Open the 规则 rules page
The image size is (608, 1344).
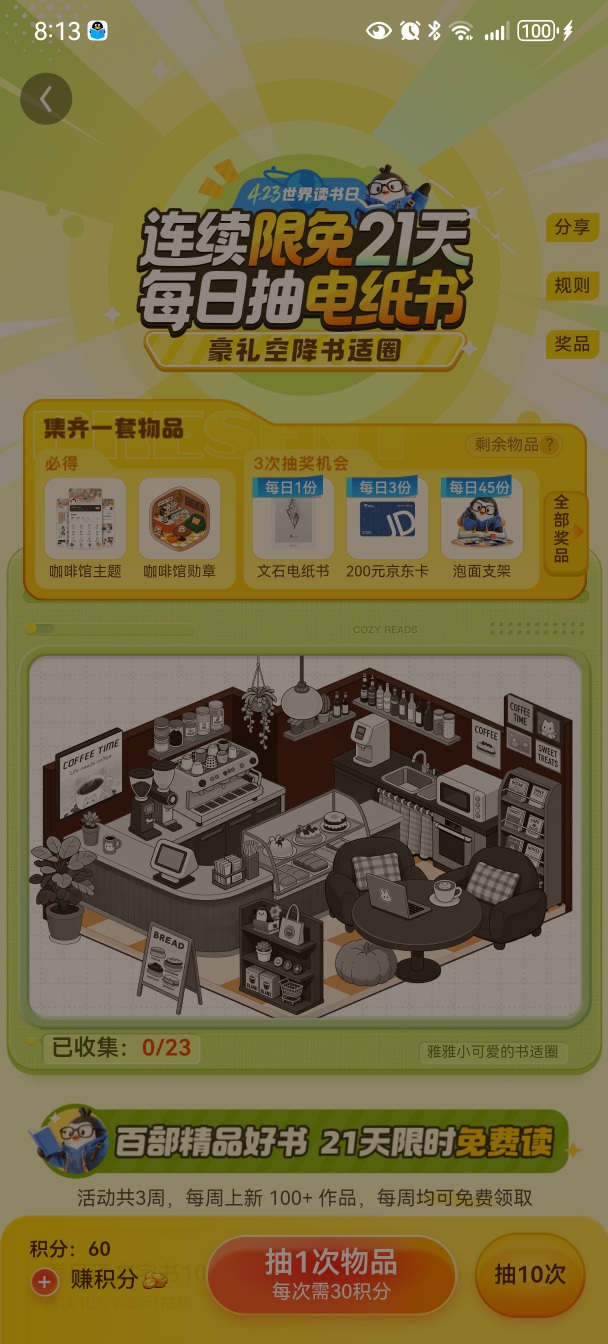tap(573, 285)
